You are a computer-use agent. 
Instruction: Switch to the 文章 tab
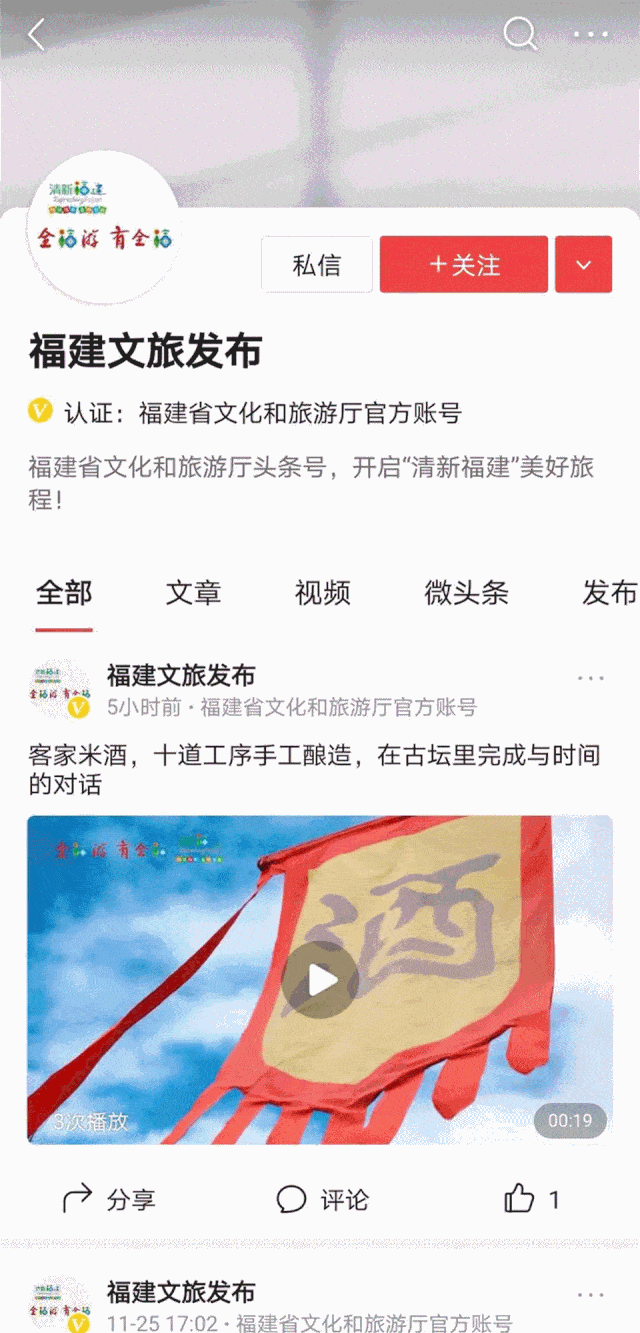(193, 593)
